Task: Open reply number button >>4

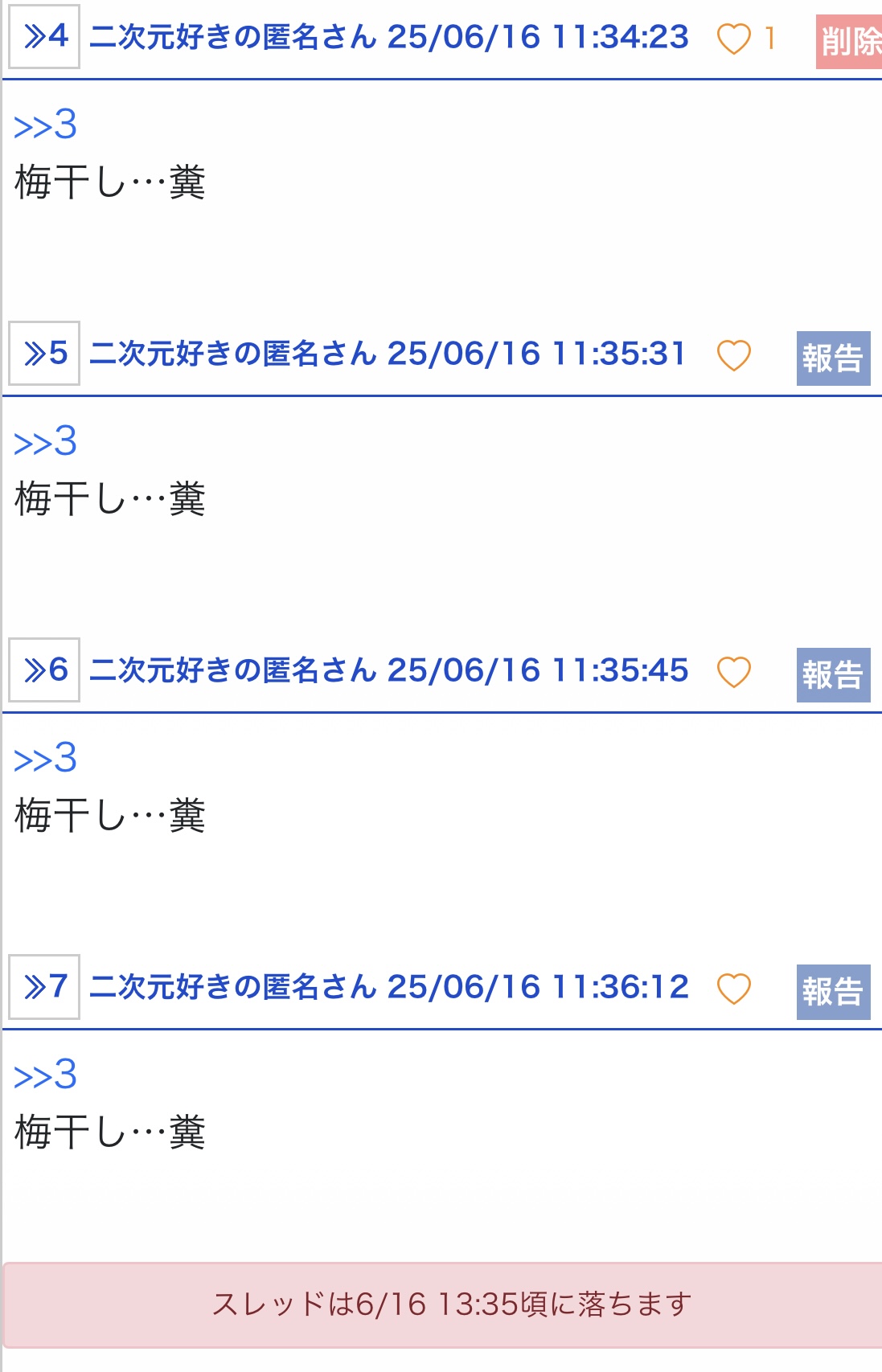Action: click(x=44, y=37)
